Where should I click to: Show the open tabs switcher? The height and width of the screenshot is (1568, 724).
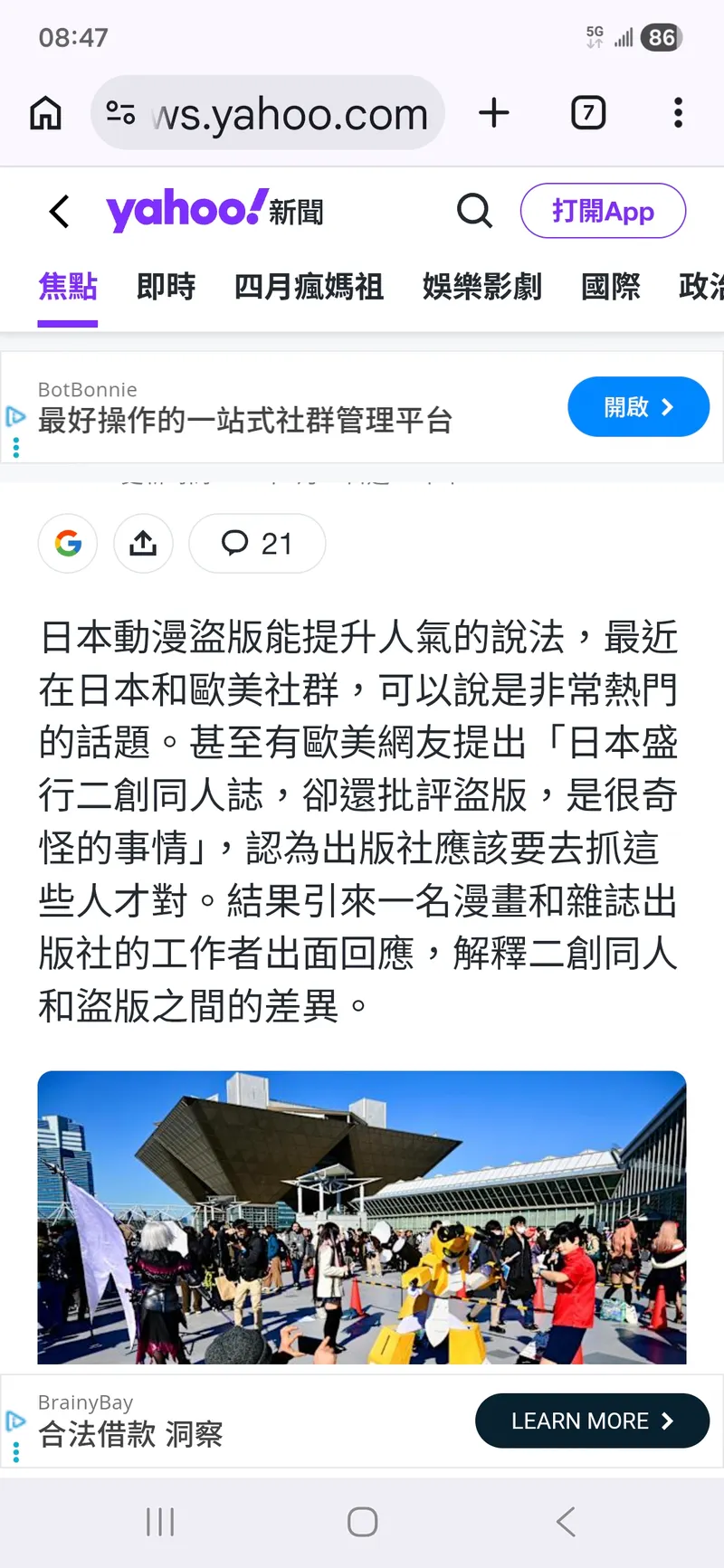click(x=588, y=113)
